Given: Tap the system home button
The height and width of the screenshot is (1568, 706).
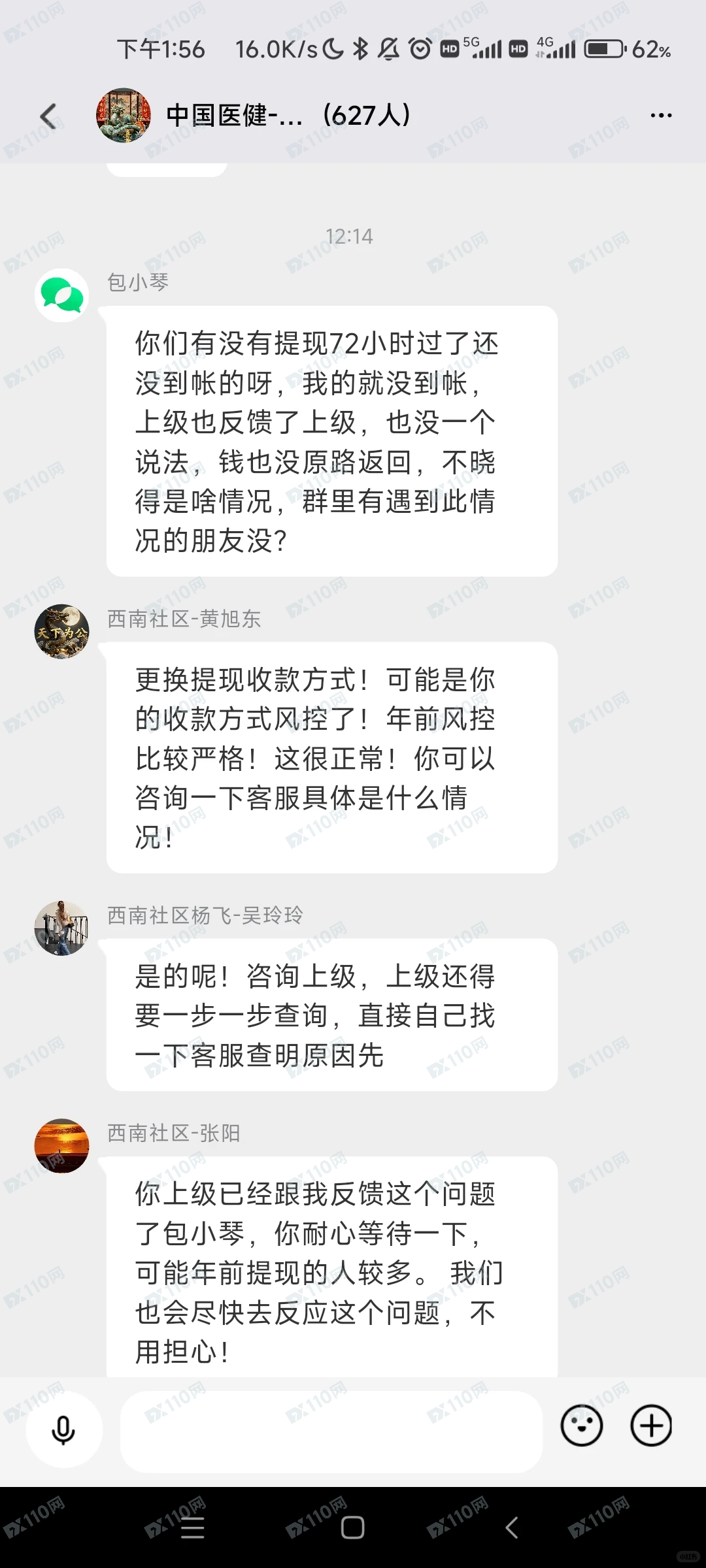Looking at the screenshot, I should (x=352, y=1527).
